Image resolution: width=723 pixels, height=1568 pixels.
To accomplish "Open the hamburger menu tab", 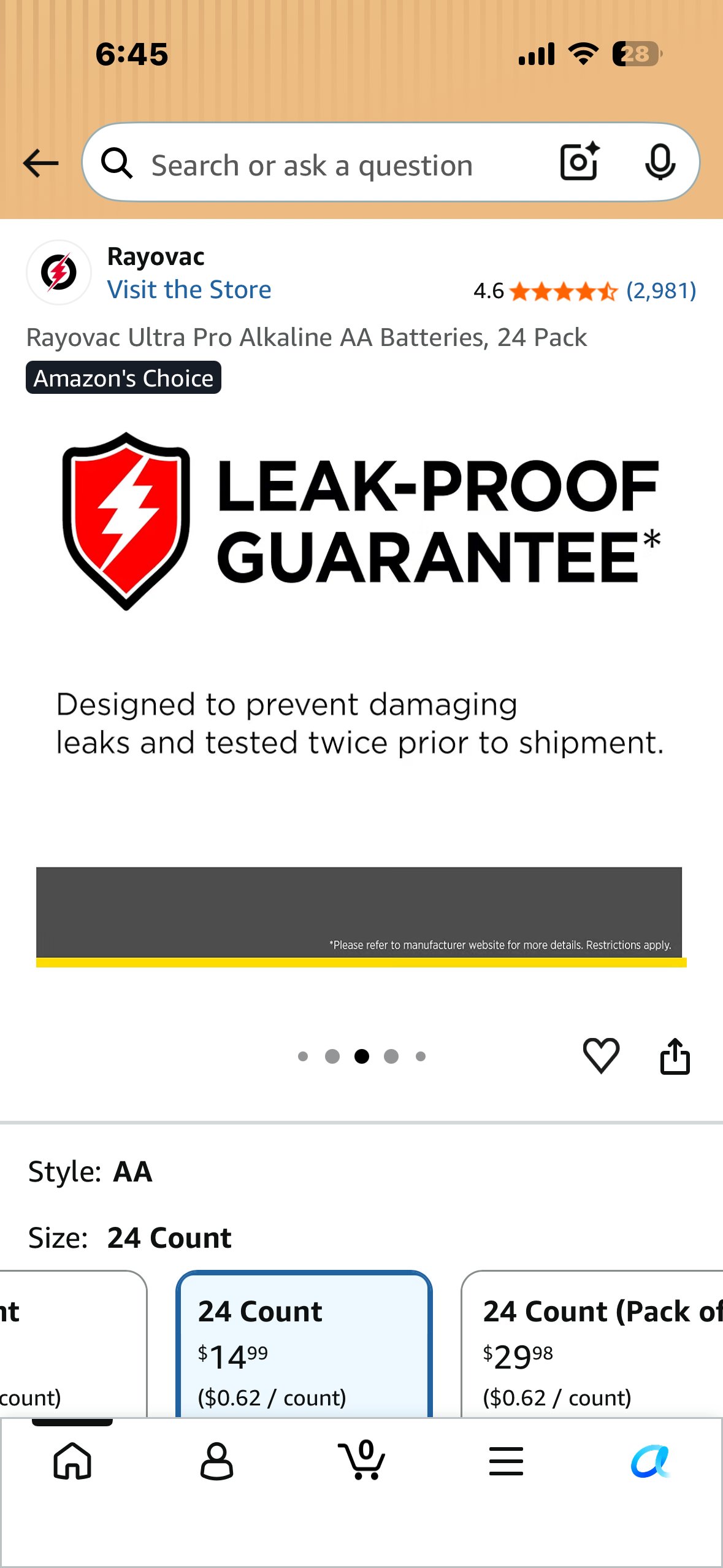I will tap(506, 1461).
